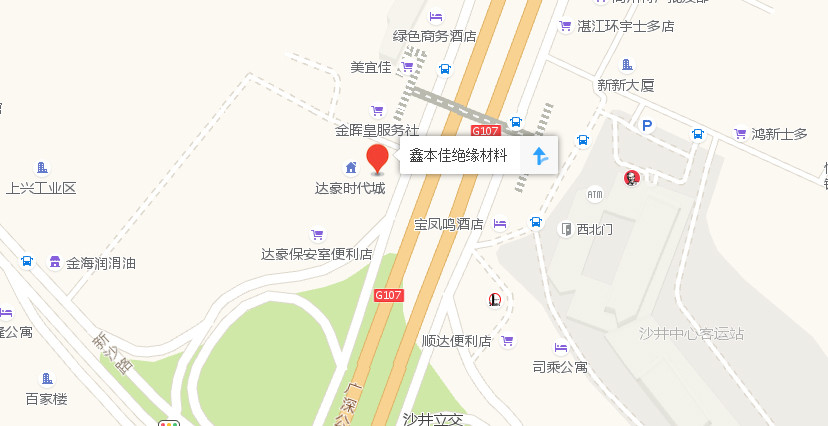Image resolution: width=828 pixels, height=426 pixels.
Task: Tap the blue navigation arrow in the info bubble
Action: click(539, 156)
